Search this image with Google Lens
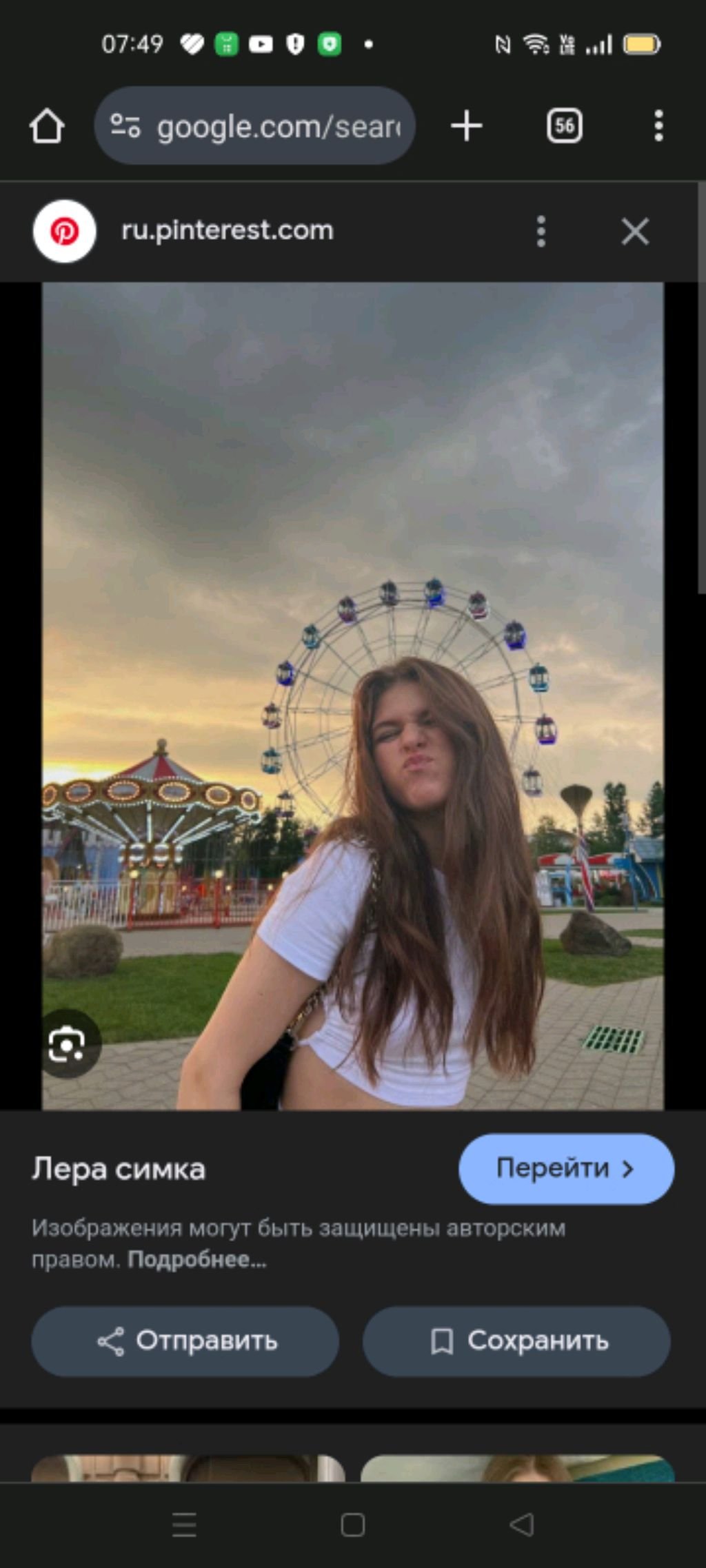 point(67,1044)
